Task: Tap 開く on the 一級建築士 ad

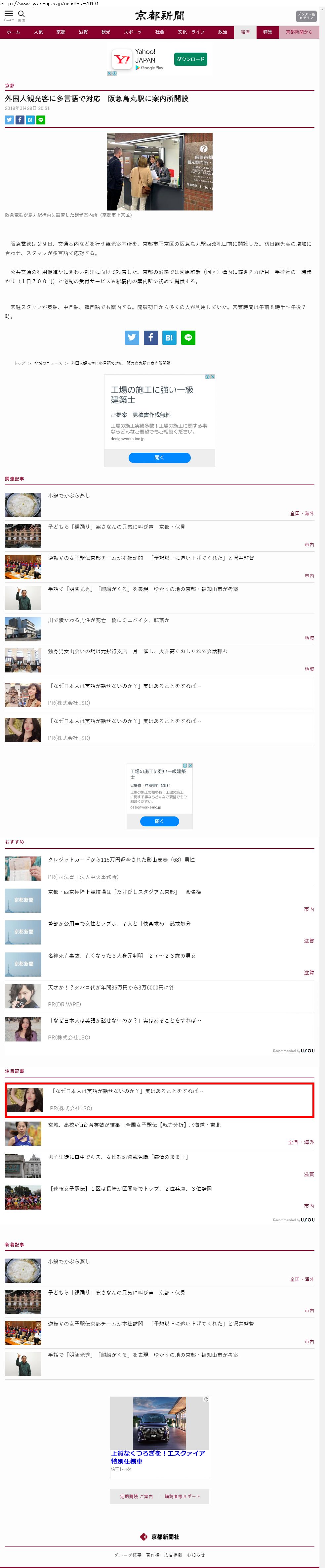Action: pyautogui.click(x=159, y=458)
